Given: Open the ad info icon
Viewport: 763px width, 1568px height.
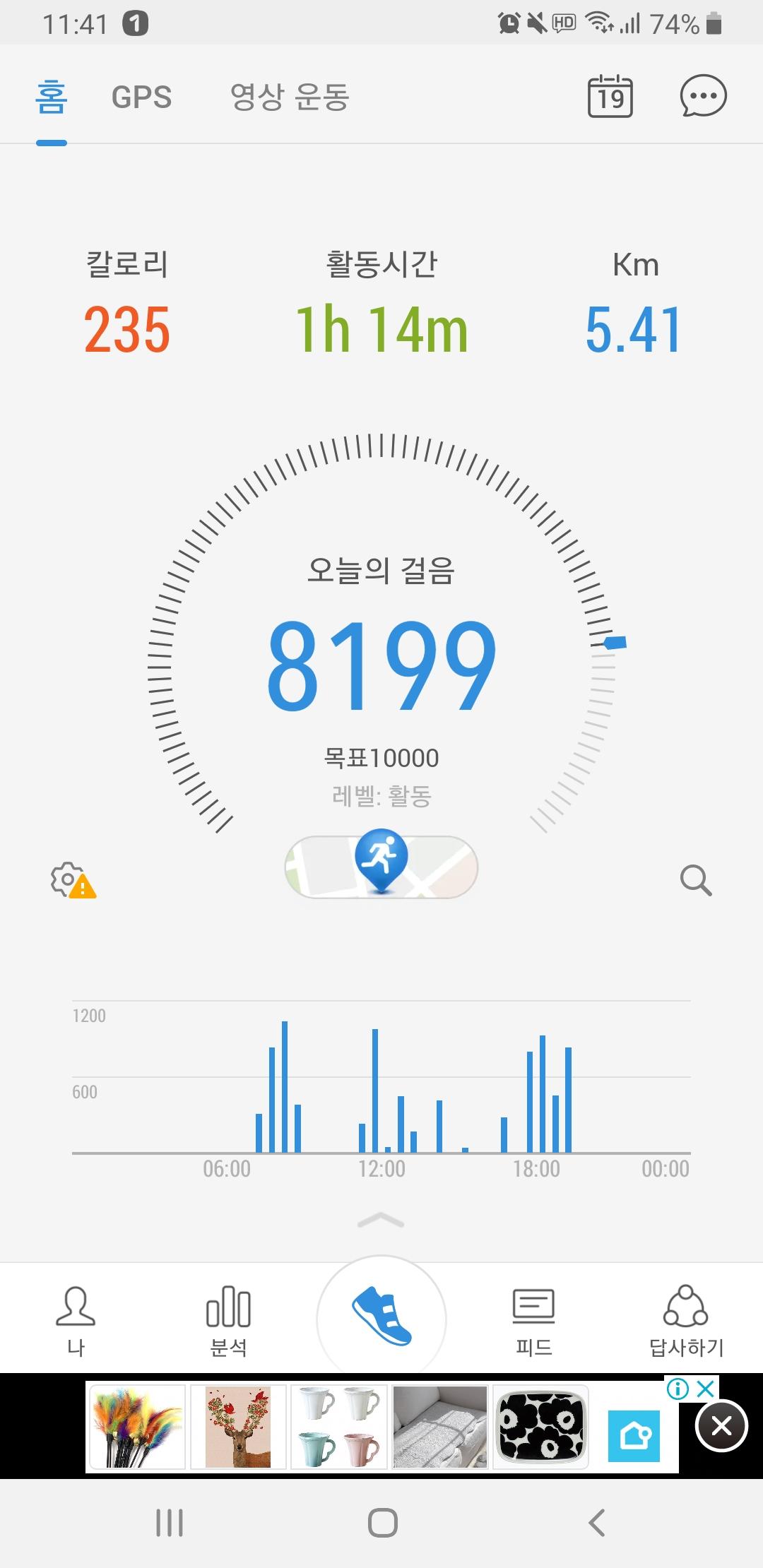Looking at the screenshot, I should pos(678,1389).
